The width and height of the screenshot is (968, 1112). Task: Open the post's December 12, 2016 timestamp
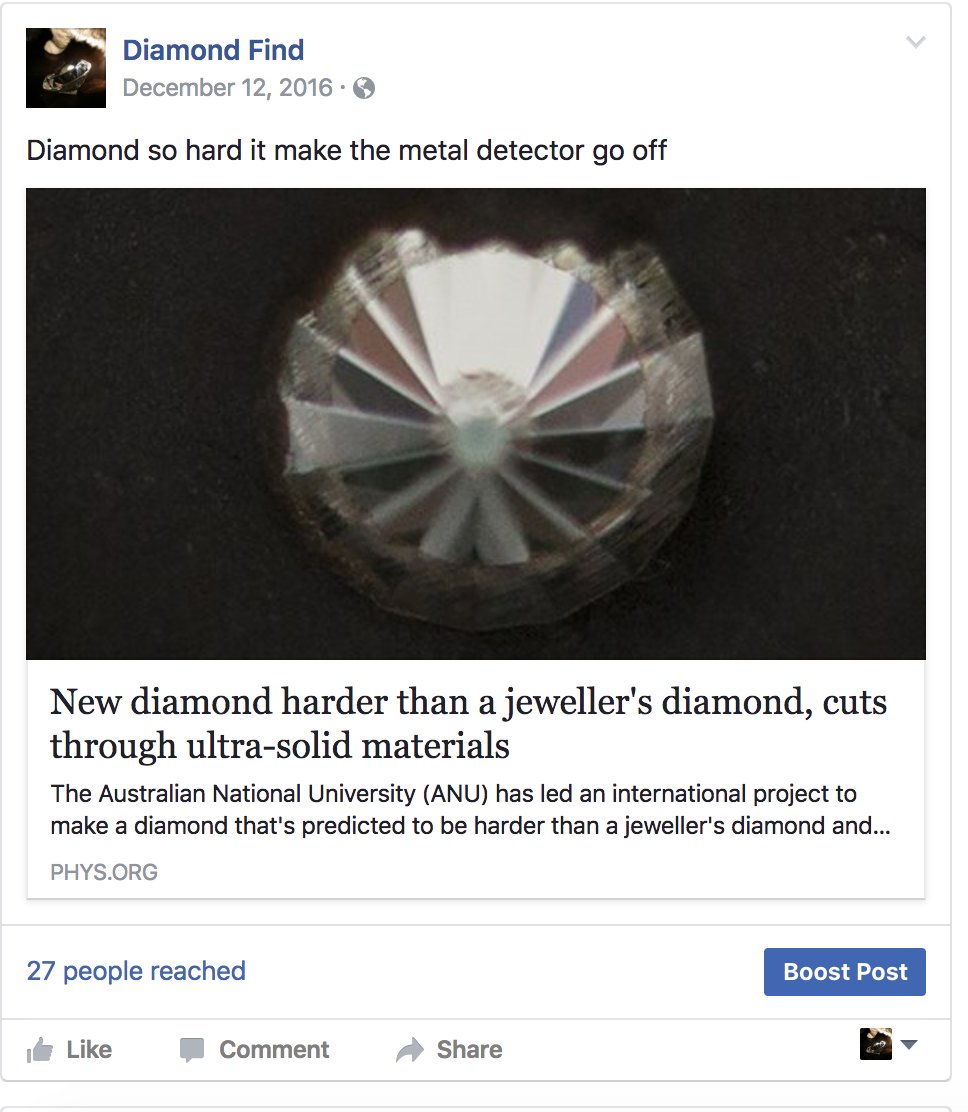point(227,88)
